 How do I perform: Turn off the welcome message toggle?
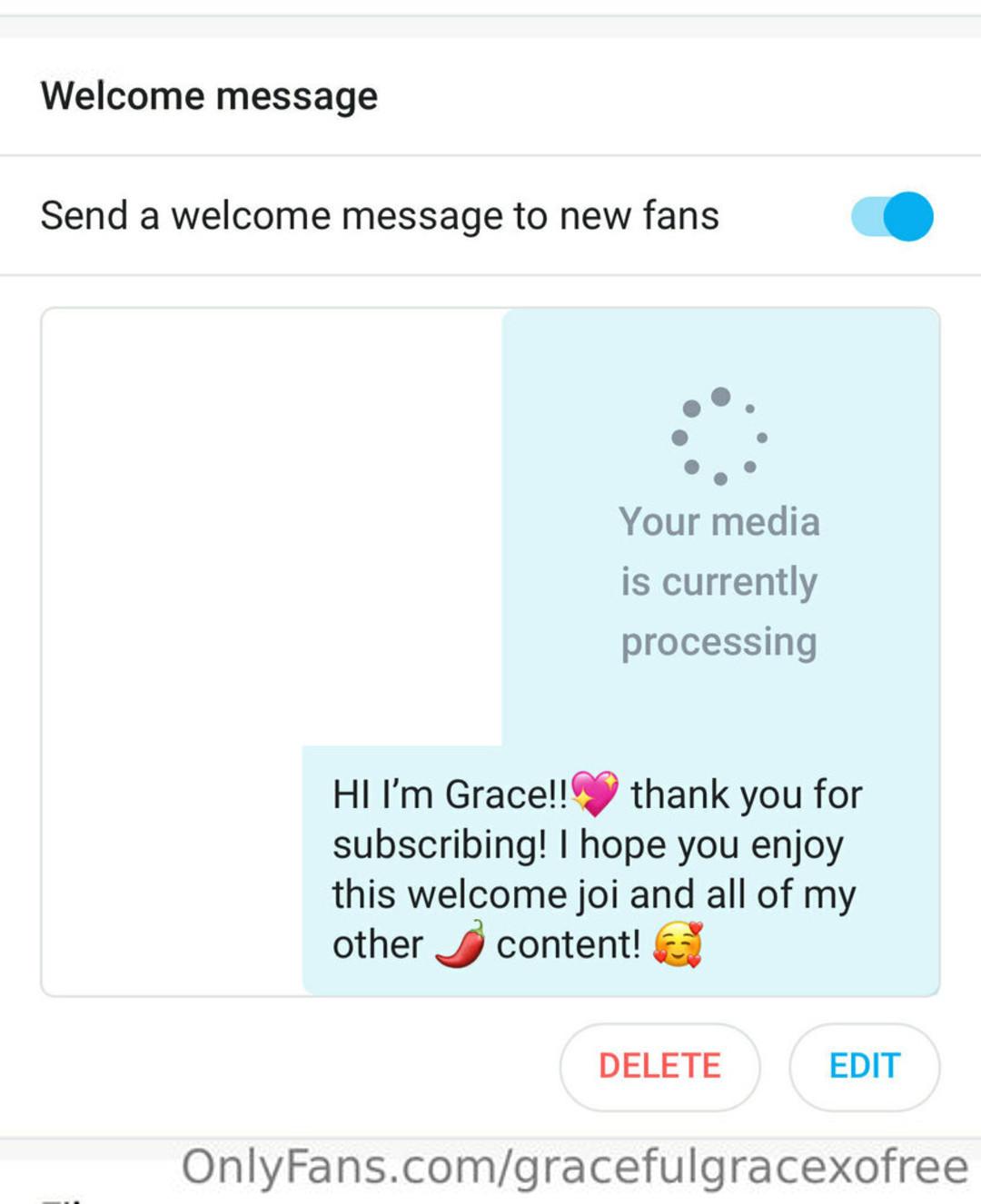pos(892,216)
